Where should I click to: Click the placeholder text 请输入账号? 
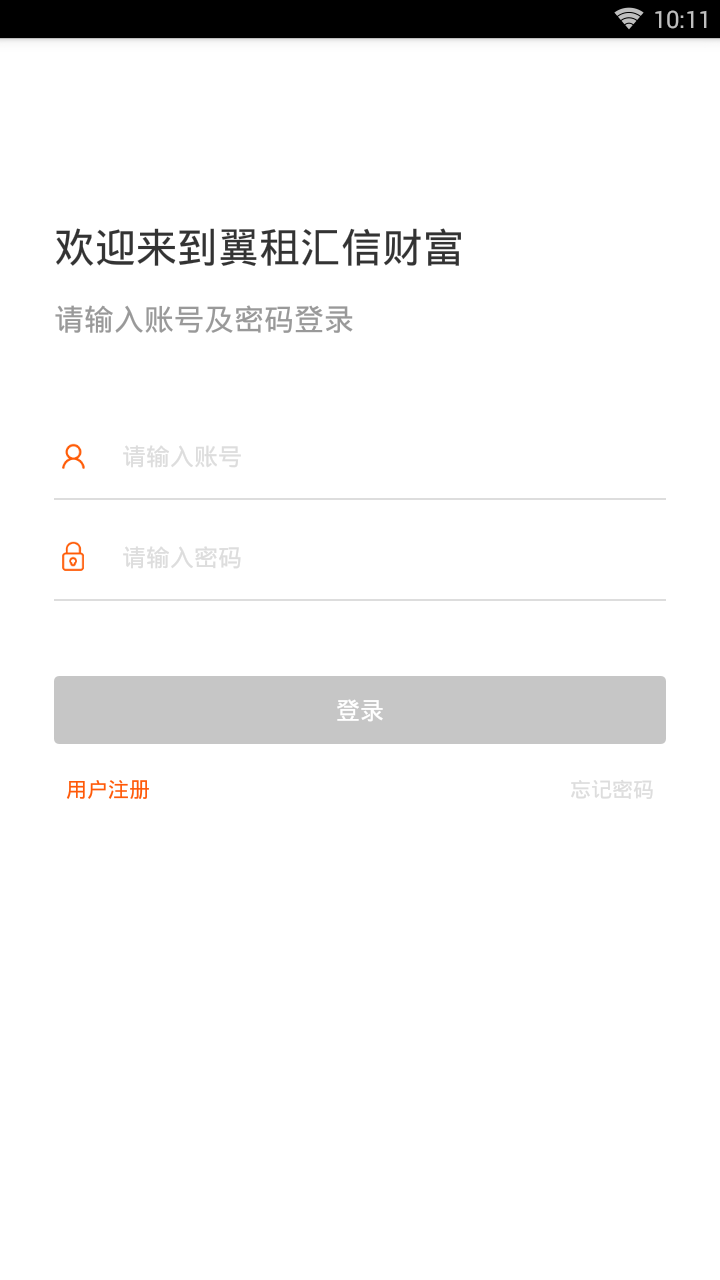coord(181,456)
